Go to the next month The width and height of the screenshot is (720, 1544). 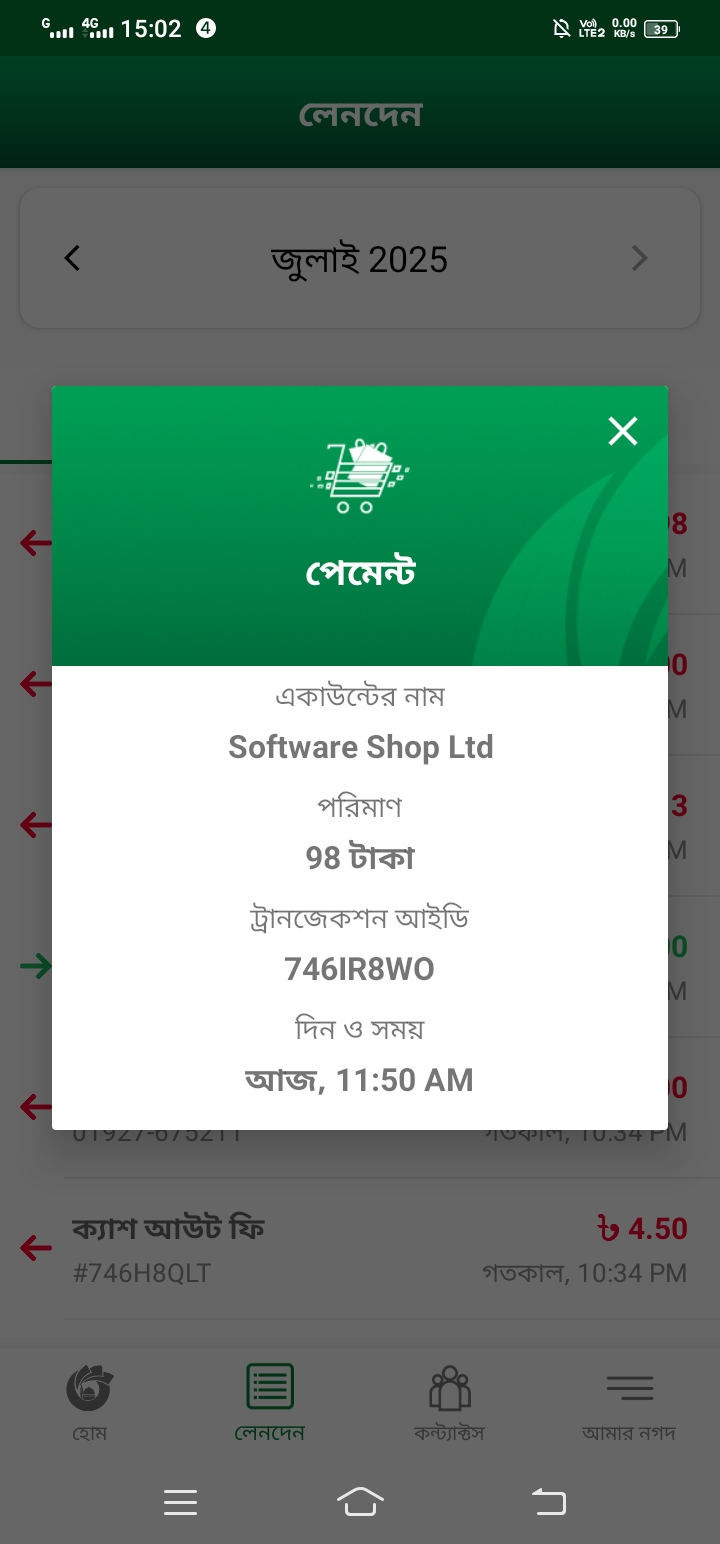coord(640,259)
